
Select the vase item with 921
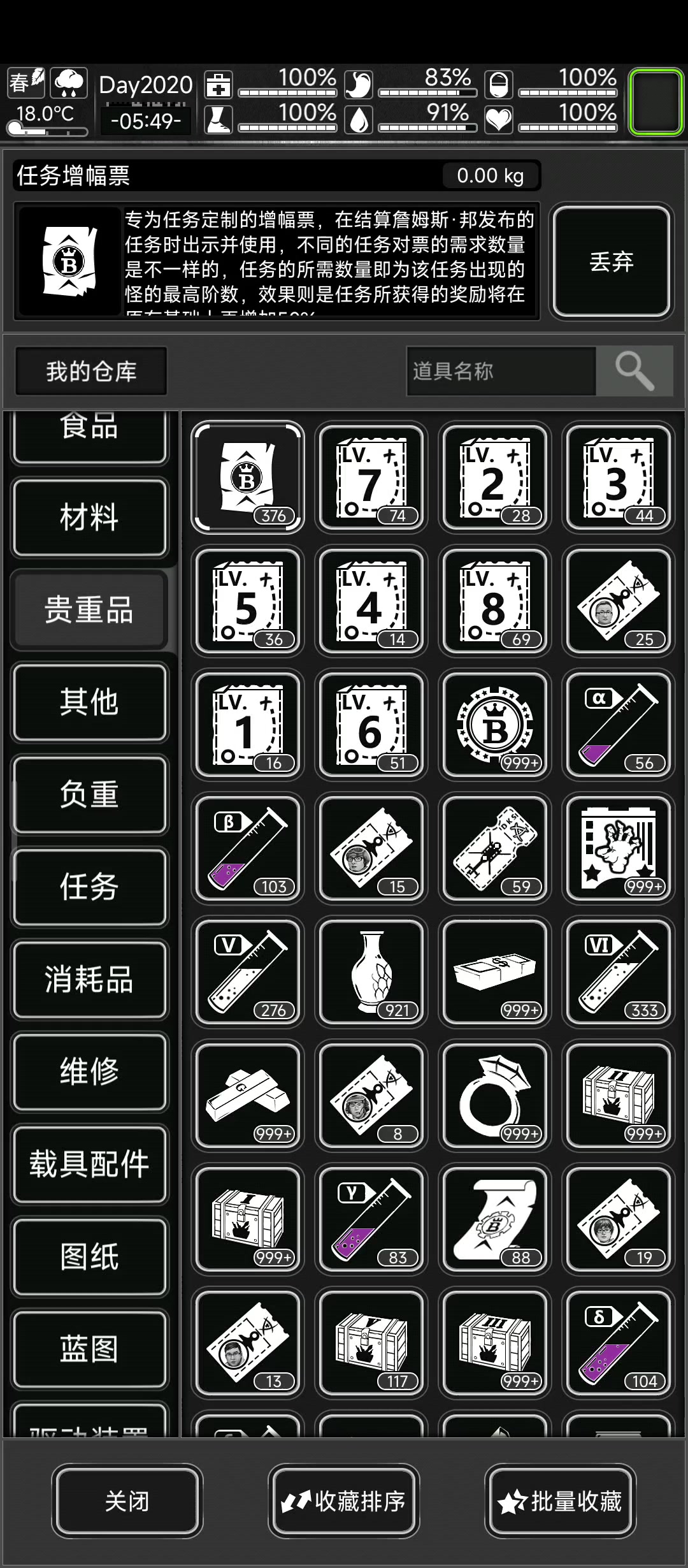[371, 971]
